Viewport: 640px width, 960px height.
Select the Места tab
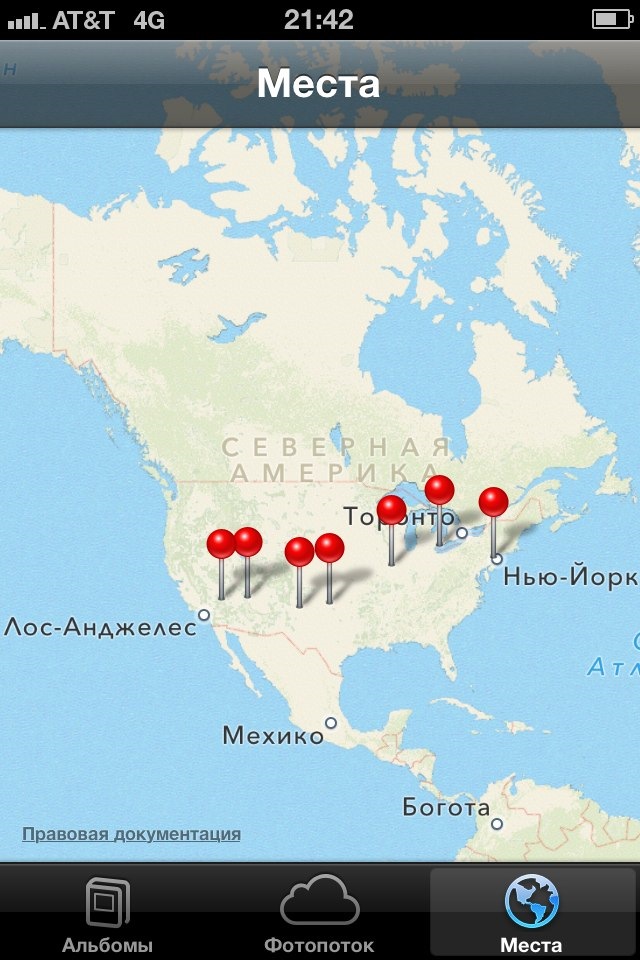point(531,914)
